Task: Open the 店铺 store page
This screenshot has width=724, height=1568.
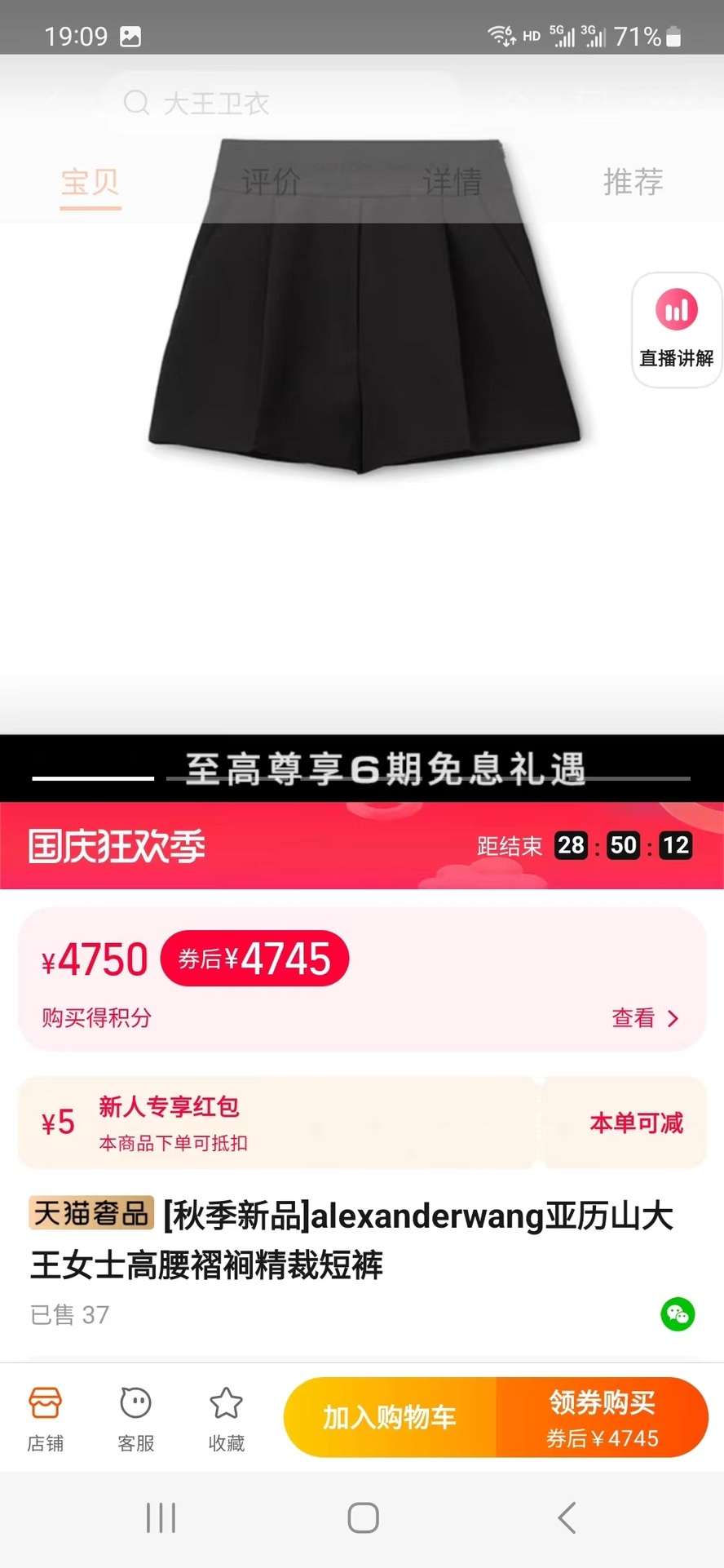Action: (x=46, y=1420)
